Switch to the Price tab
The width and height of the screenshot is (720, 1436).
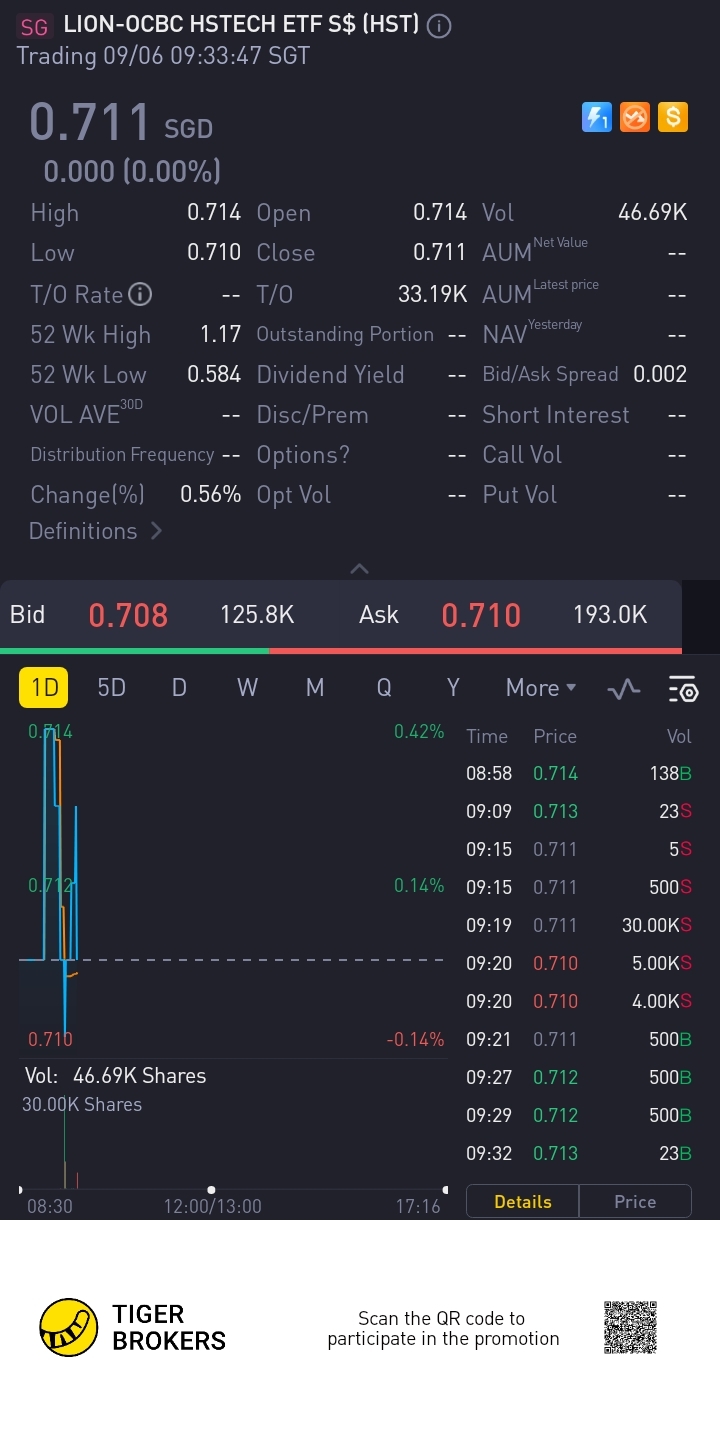[635, 1202]
